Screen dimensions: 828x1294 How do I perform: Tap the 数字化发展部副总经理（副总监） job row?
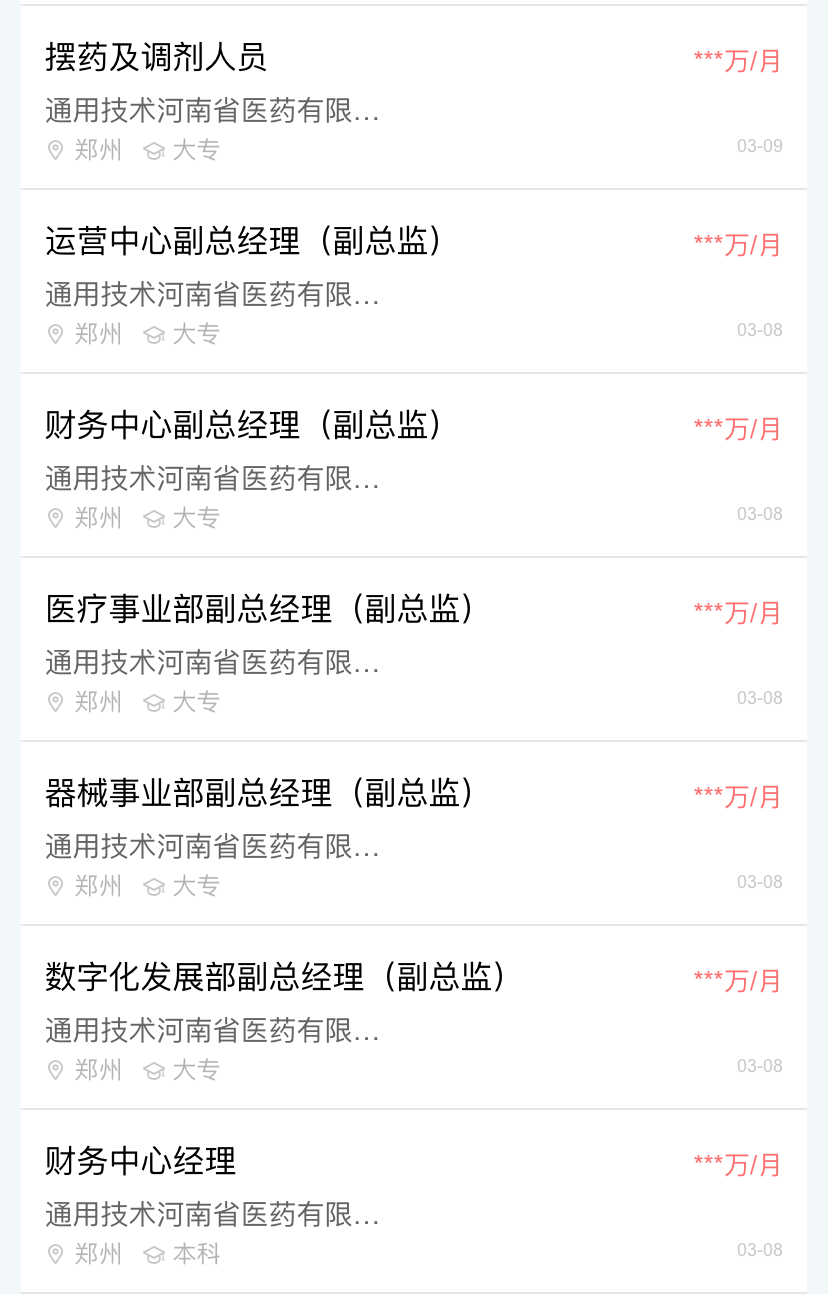pos(414,1017)
